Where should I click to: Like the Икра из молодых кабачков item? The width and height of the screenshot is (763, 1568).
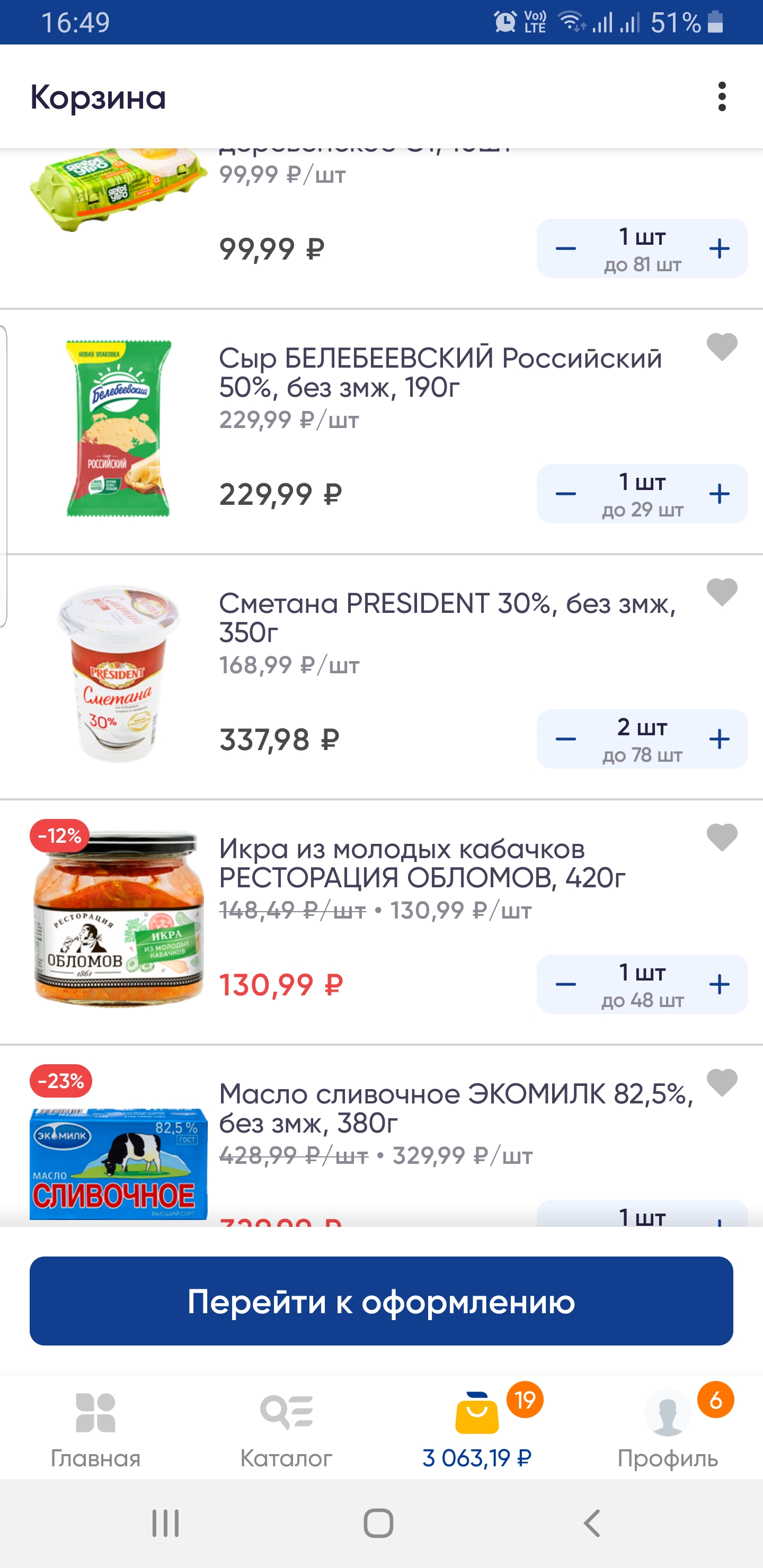pos(722,838)
